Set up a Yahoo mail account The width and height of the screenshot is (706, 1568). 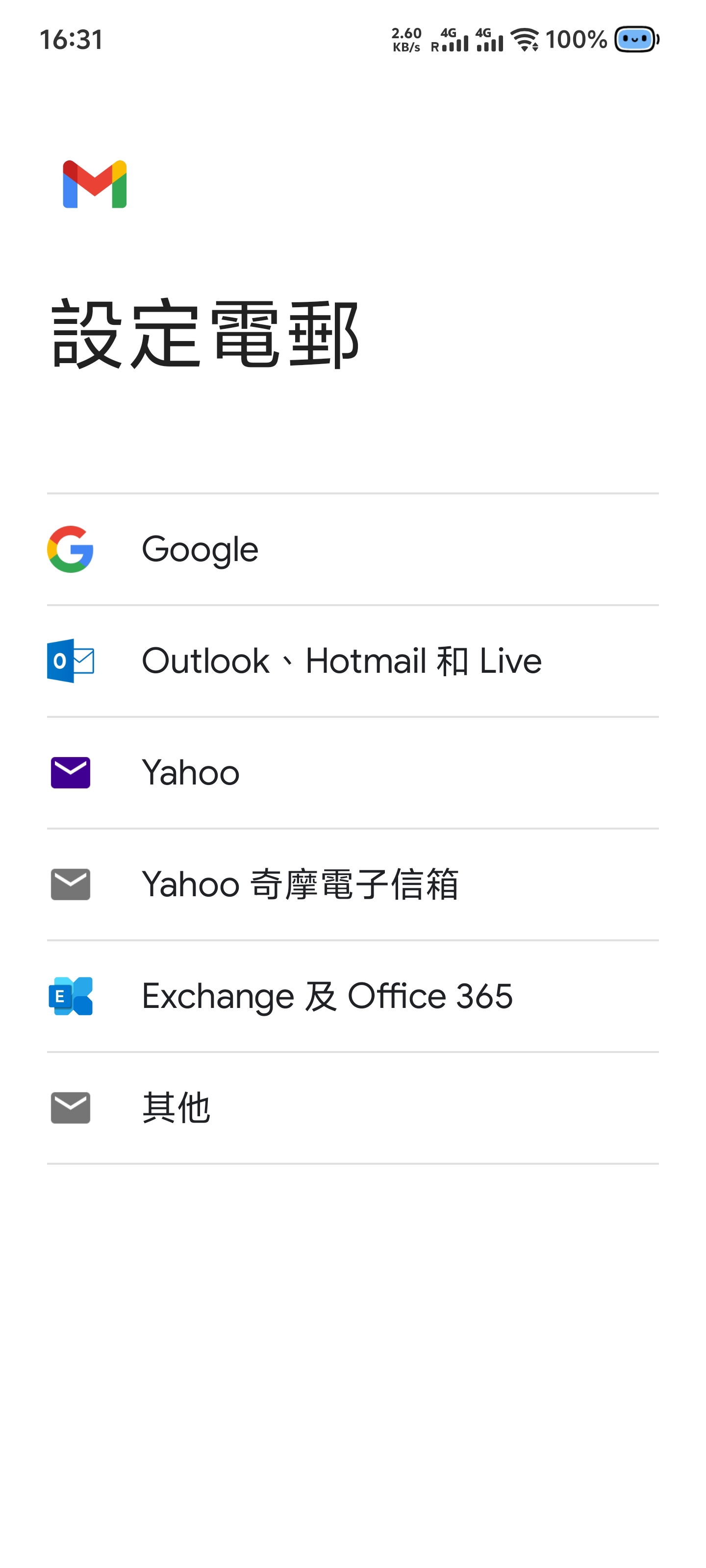[352, 772]
